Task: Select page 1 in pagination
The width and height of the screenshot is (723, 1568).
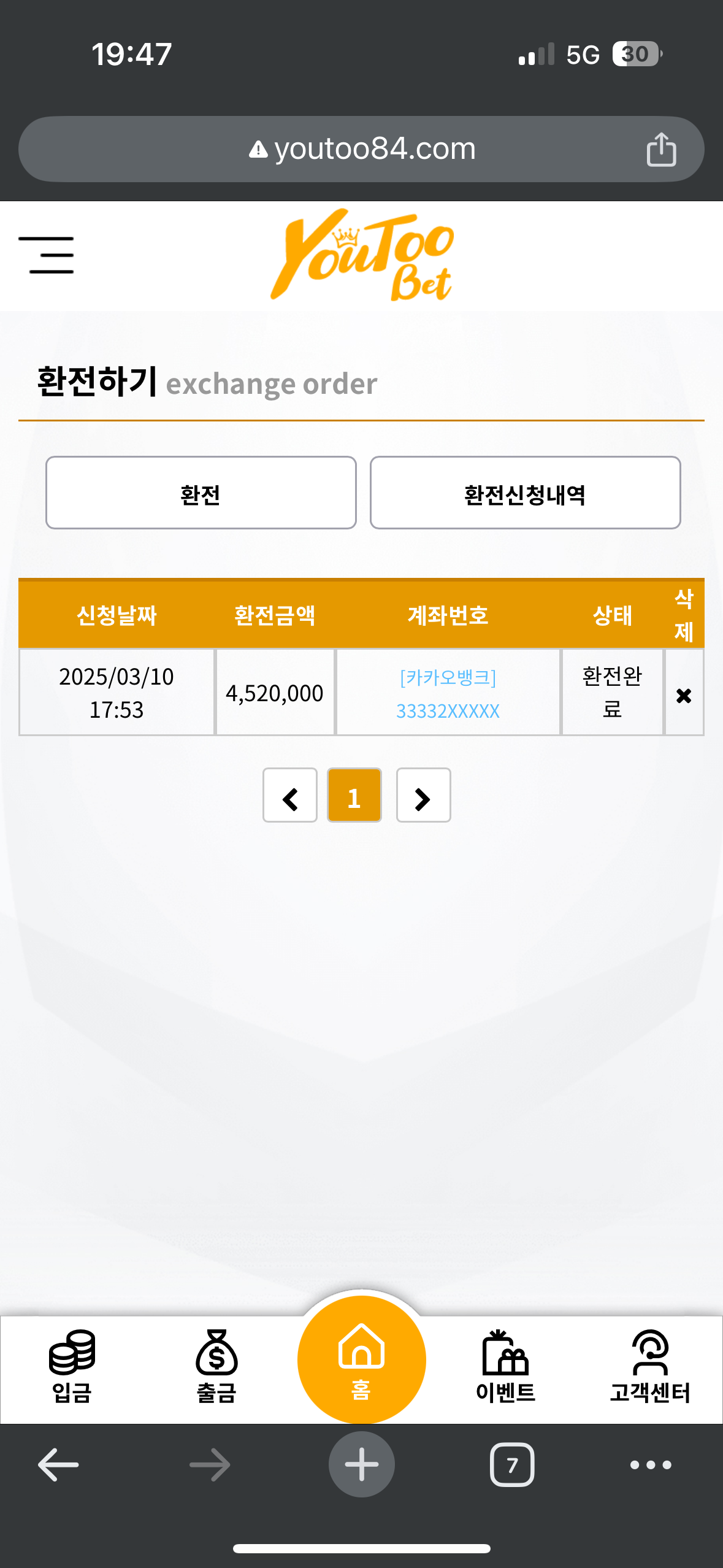Action: (x=354, y=795)
